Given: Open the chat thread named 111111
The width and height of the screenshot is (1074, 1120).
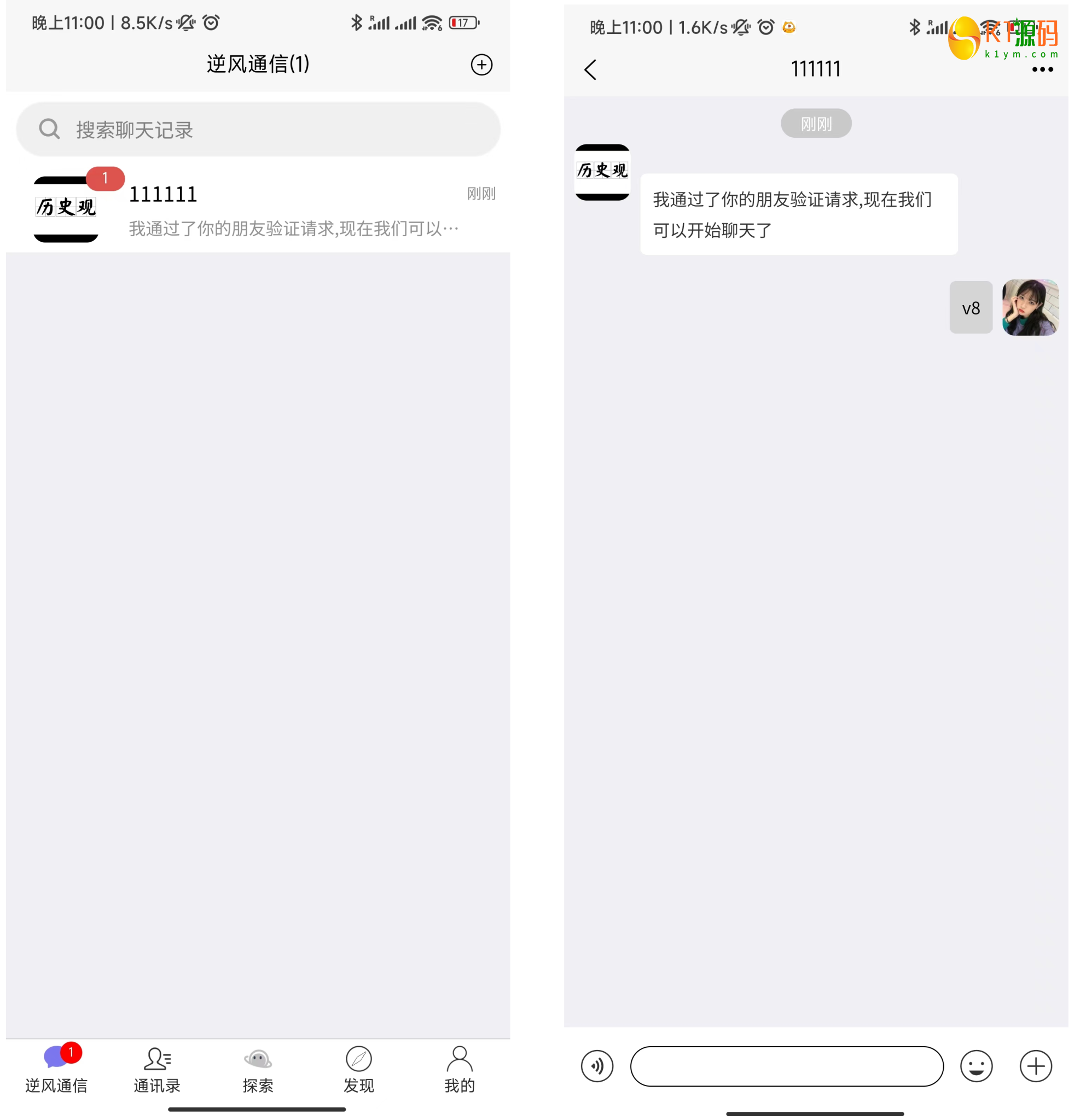Looking at the screenshot, I should (258, 209).
